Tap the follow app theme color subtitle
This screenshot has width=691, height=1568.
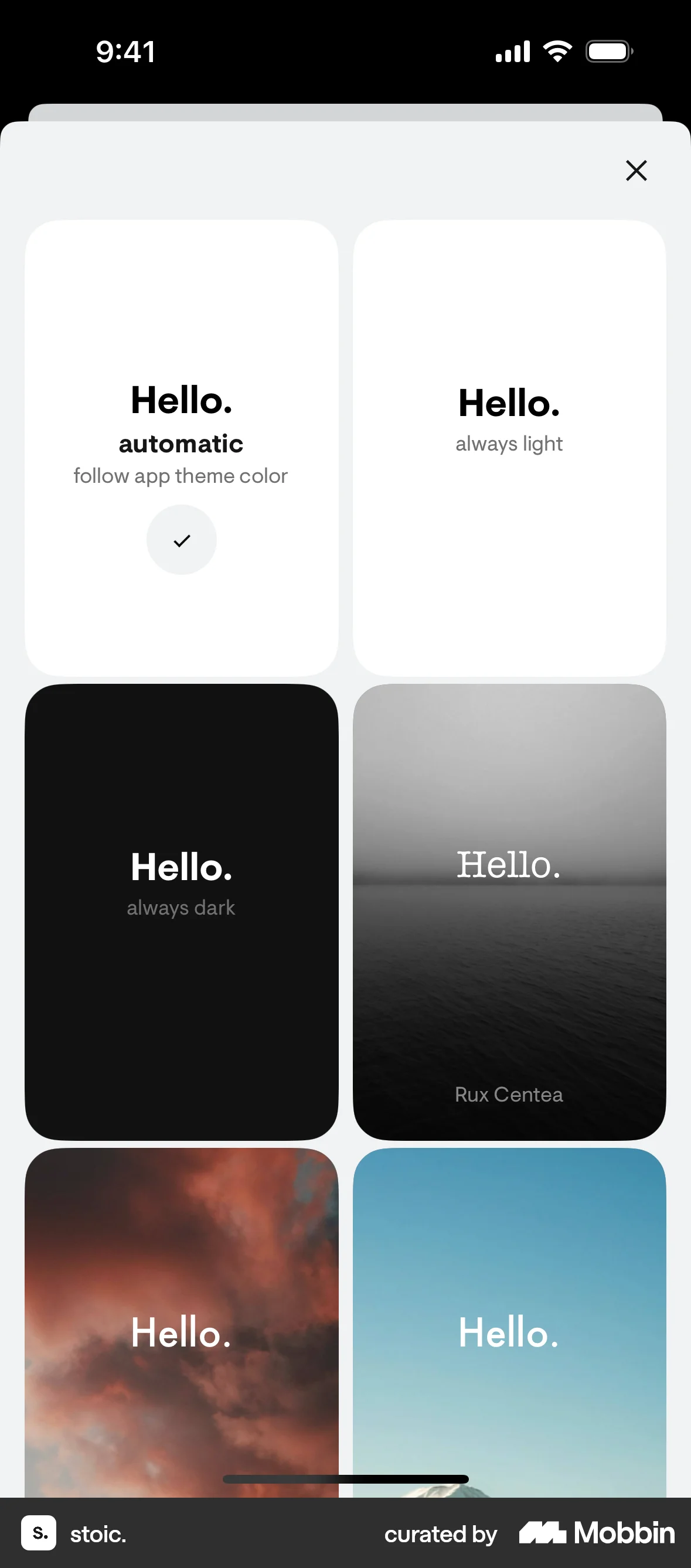(x=180, y=475)
